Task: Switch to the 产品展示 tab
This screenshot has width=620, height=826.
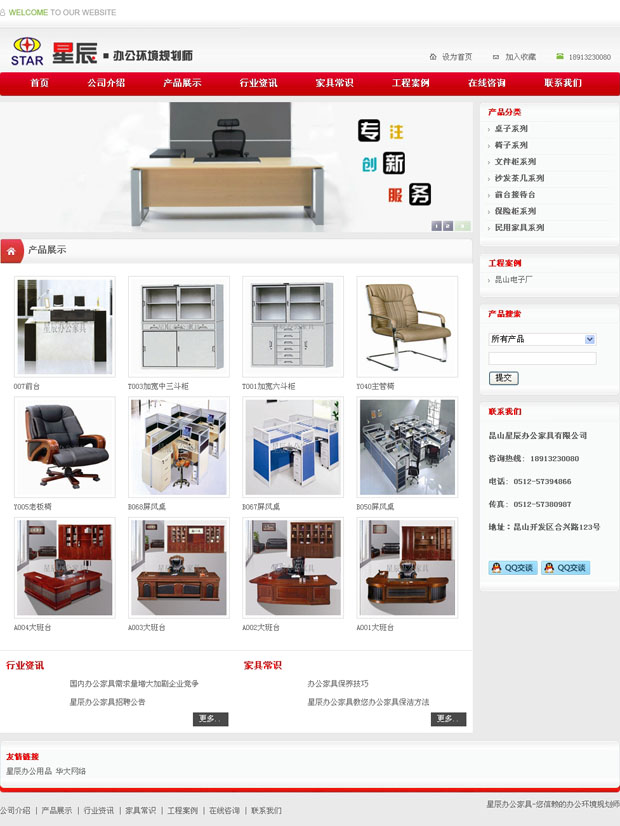Action: click(182, 83)
